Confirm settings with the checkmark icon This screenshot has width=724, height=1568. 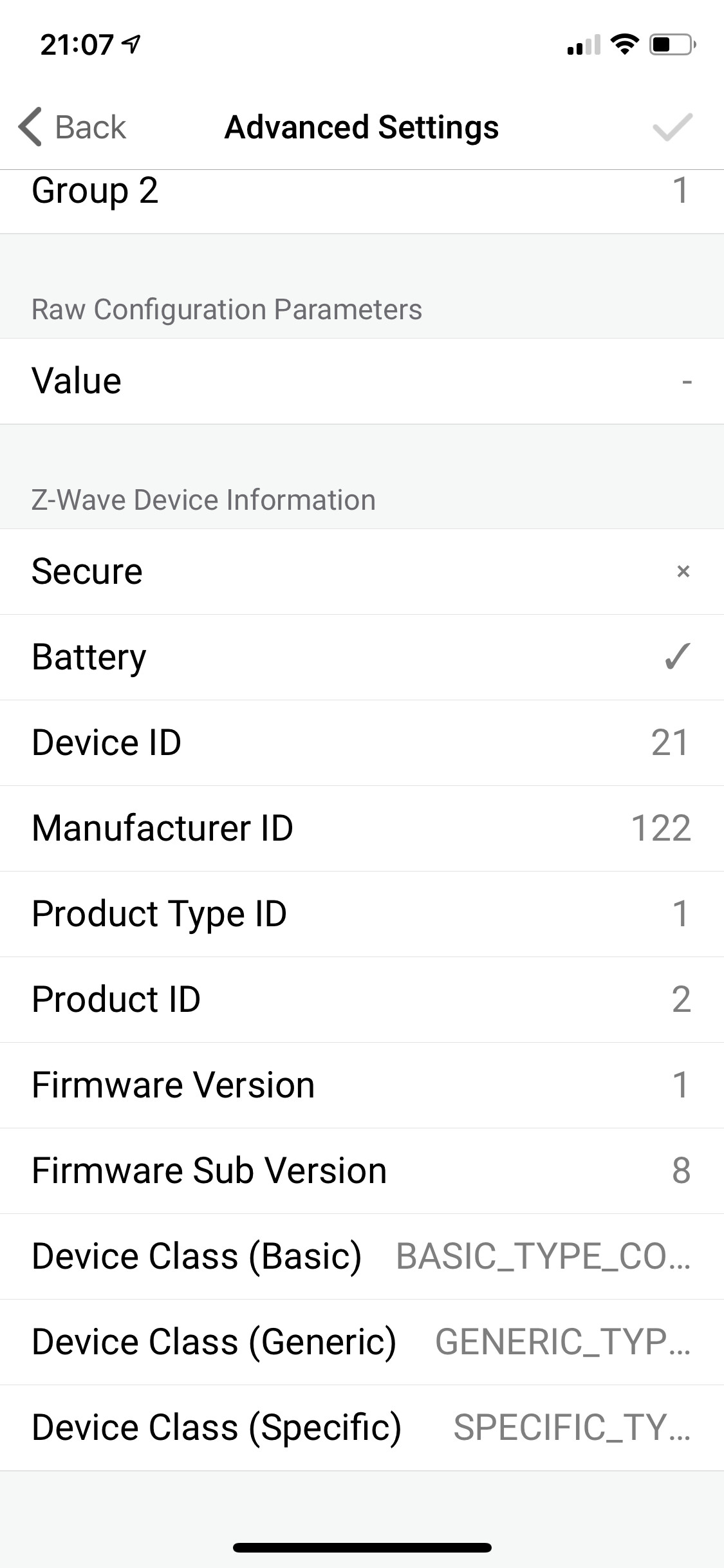[672, 127]
